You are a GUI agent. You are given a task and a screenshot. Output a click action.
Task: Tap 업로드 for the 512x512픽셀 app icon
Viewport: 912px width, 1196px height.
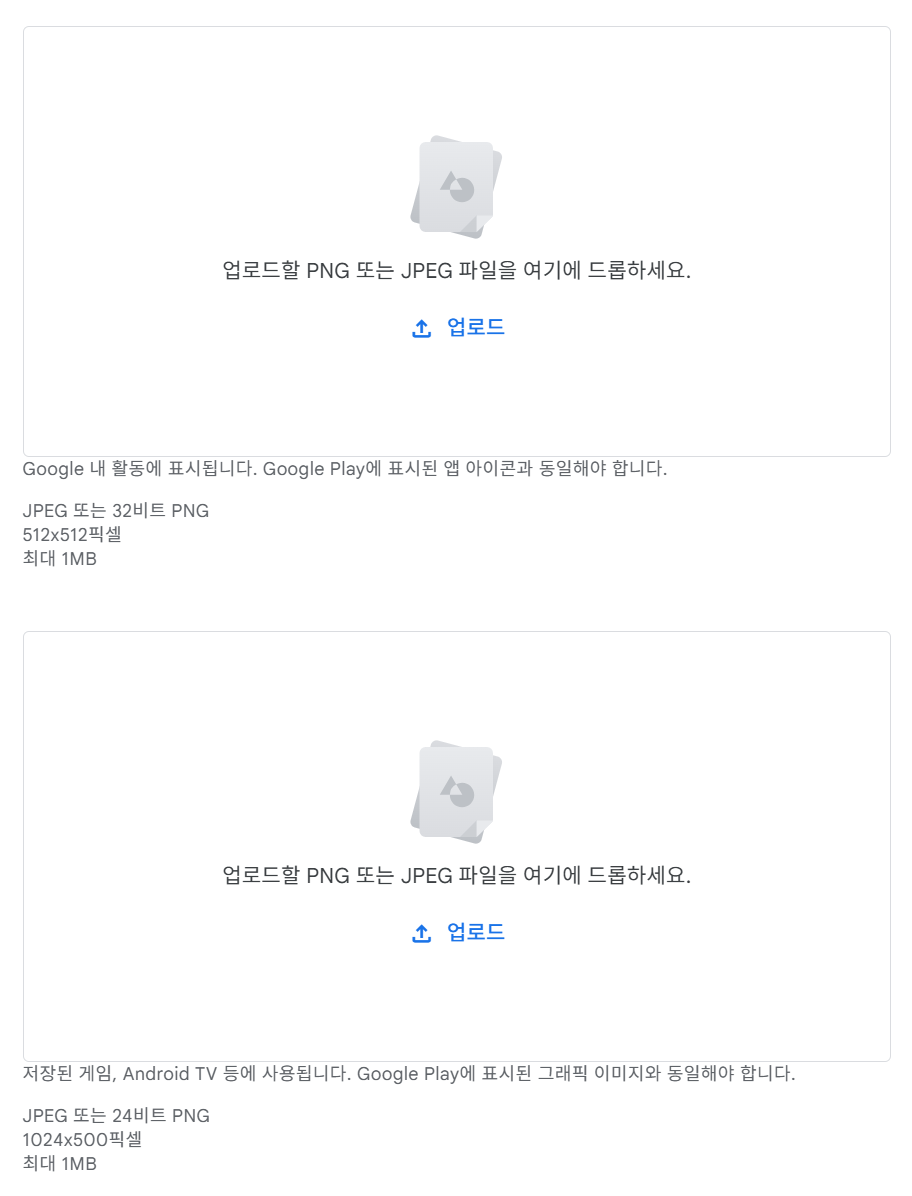tap(459, 328)
